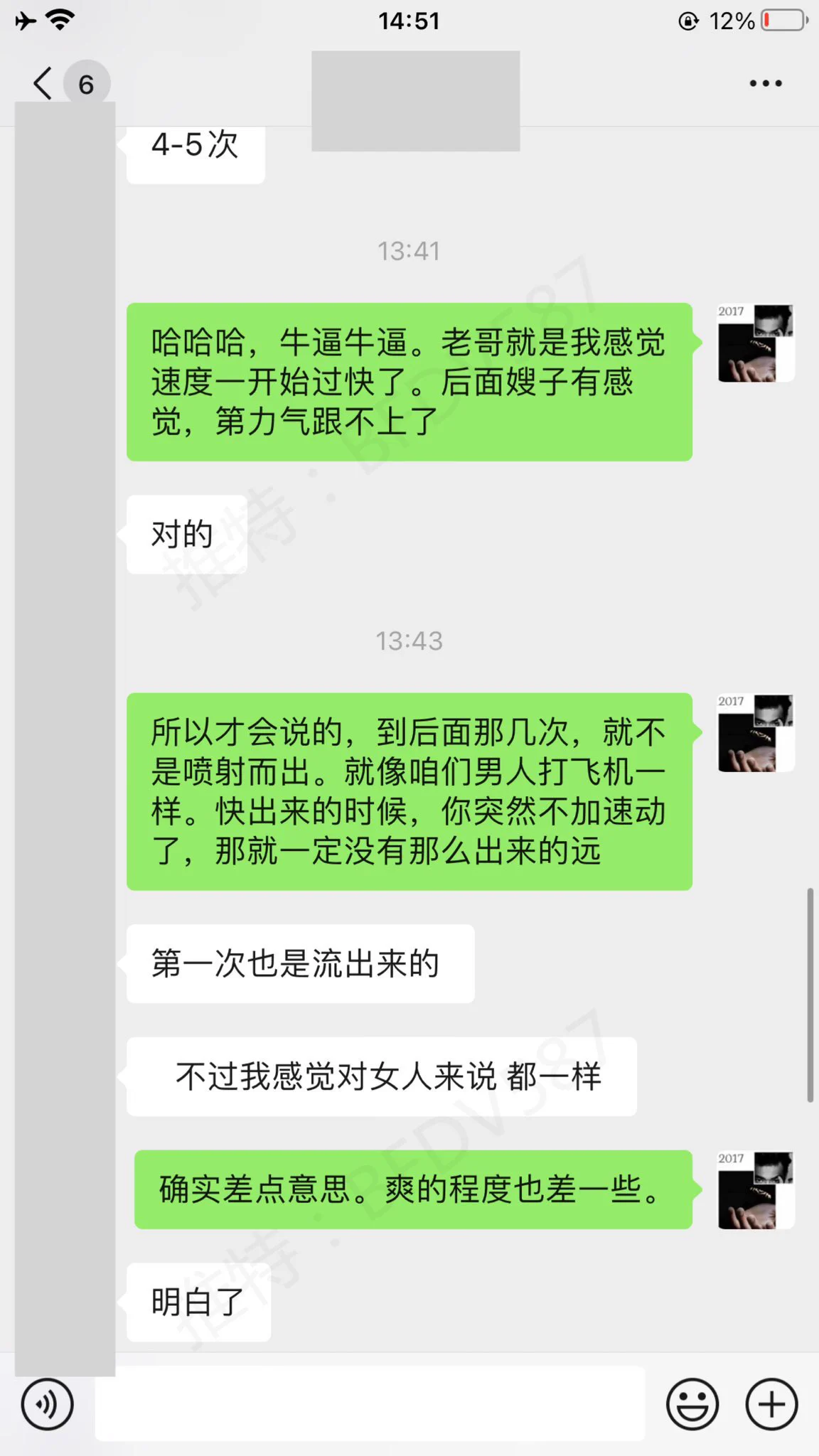This screenshot has height=1456, width=819.
Task: Go back to the chat list
Action: click(44, 84)
